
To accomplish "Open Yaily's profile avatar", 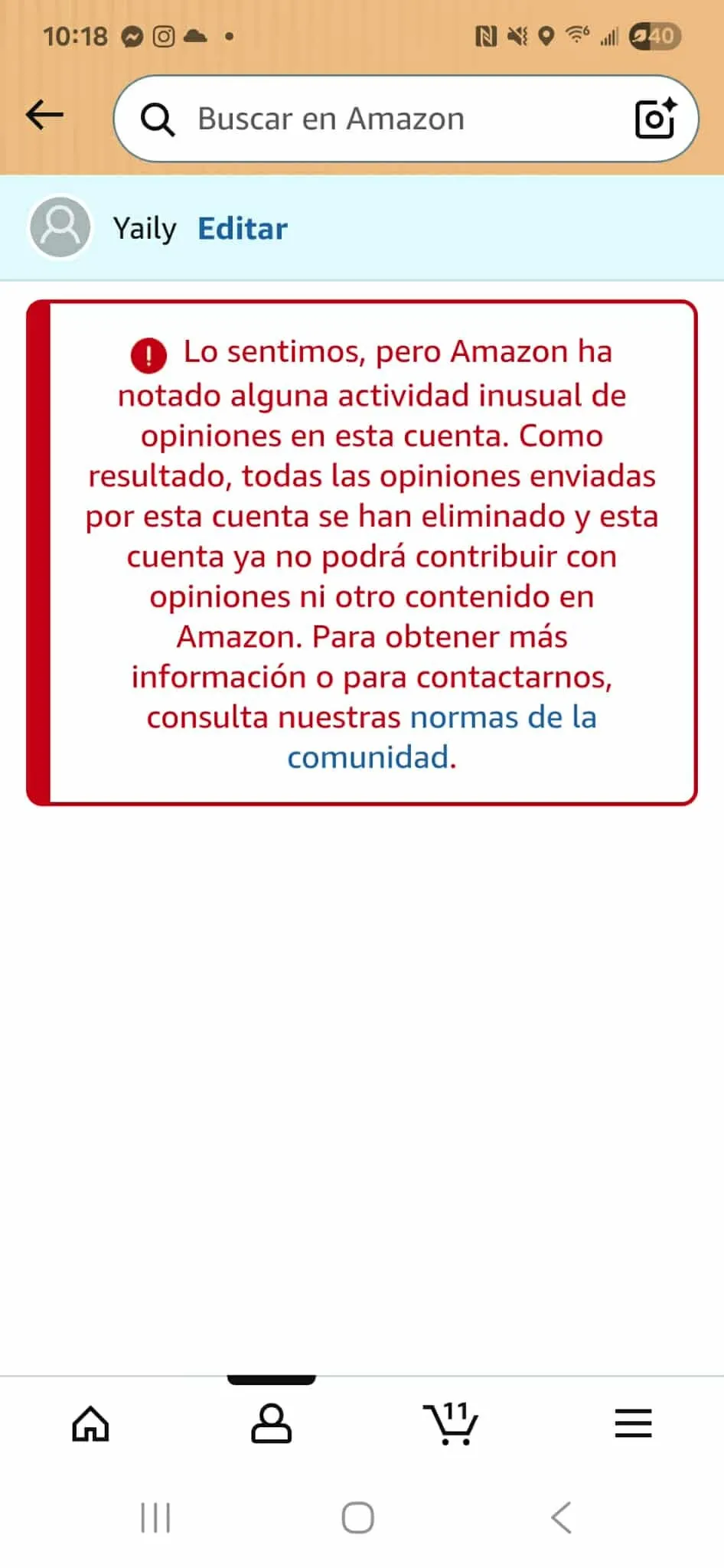I will coord(60,227).
